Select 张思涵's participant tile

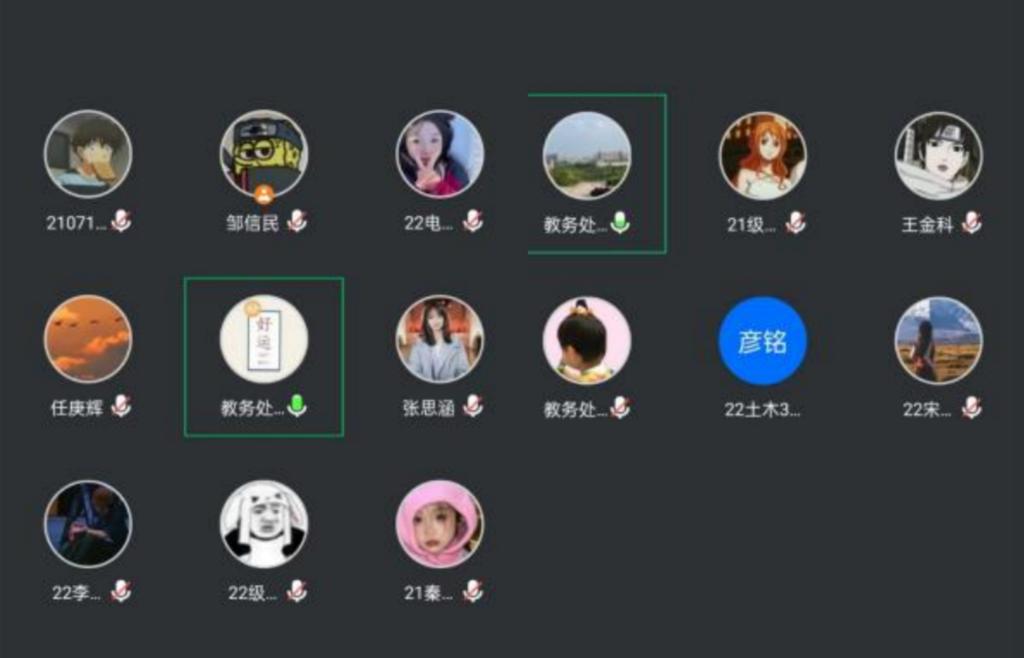(440, 339)
